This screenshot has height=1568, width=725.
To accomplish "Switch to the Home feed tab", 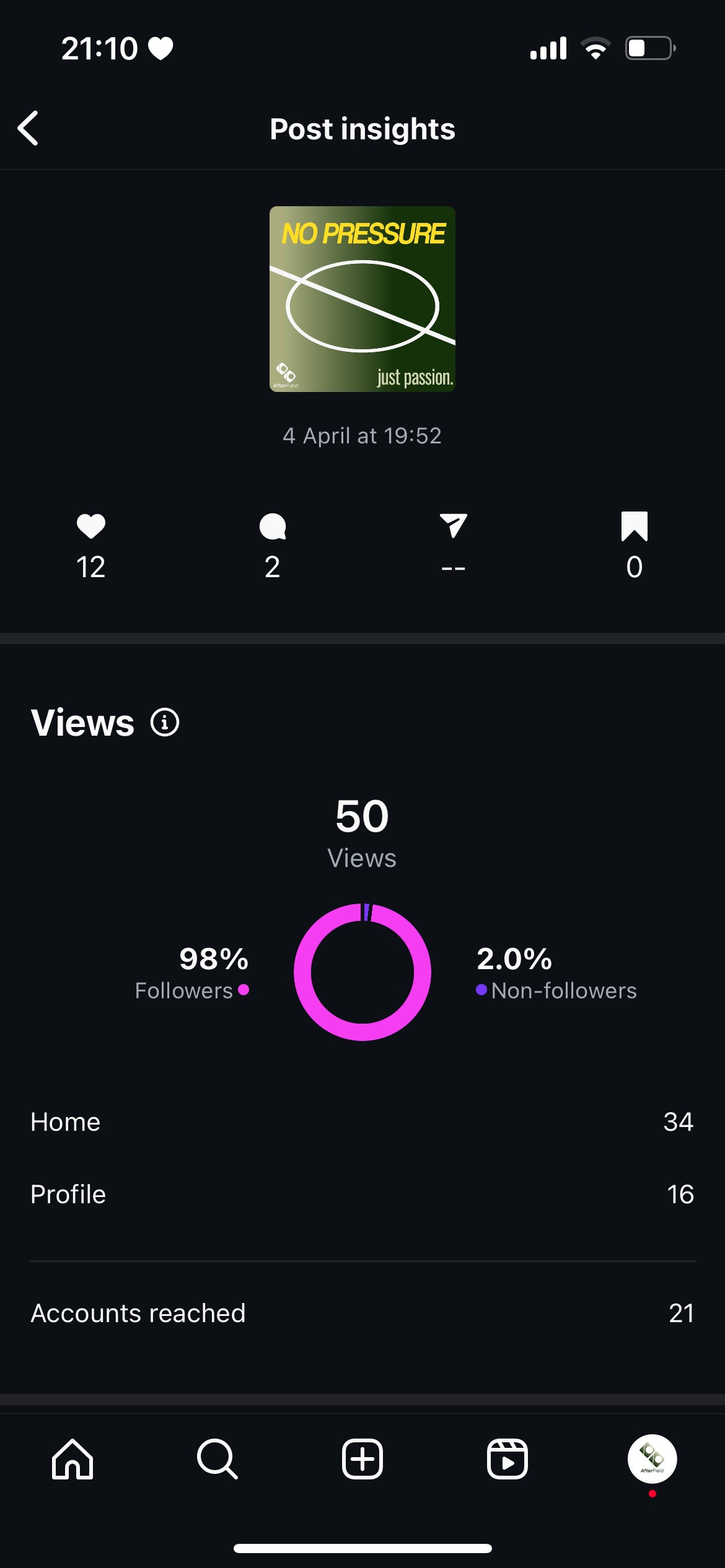I will [x=72, y=1459].
